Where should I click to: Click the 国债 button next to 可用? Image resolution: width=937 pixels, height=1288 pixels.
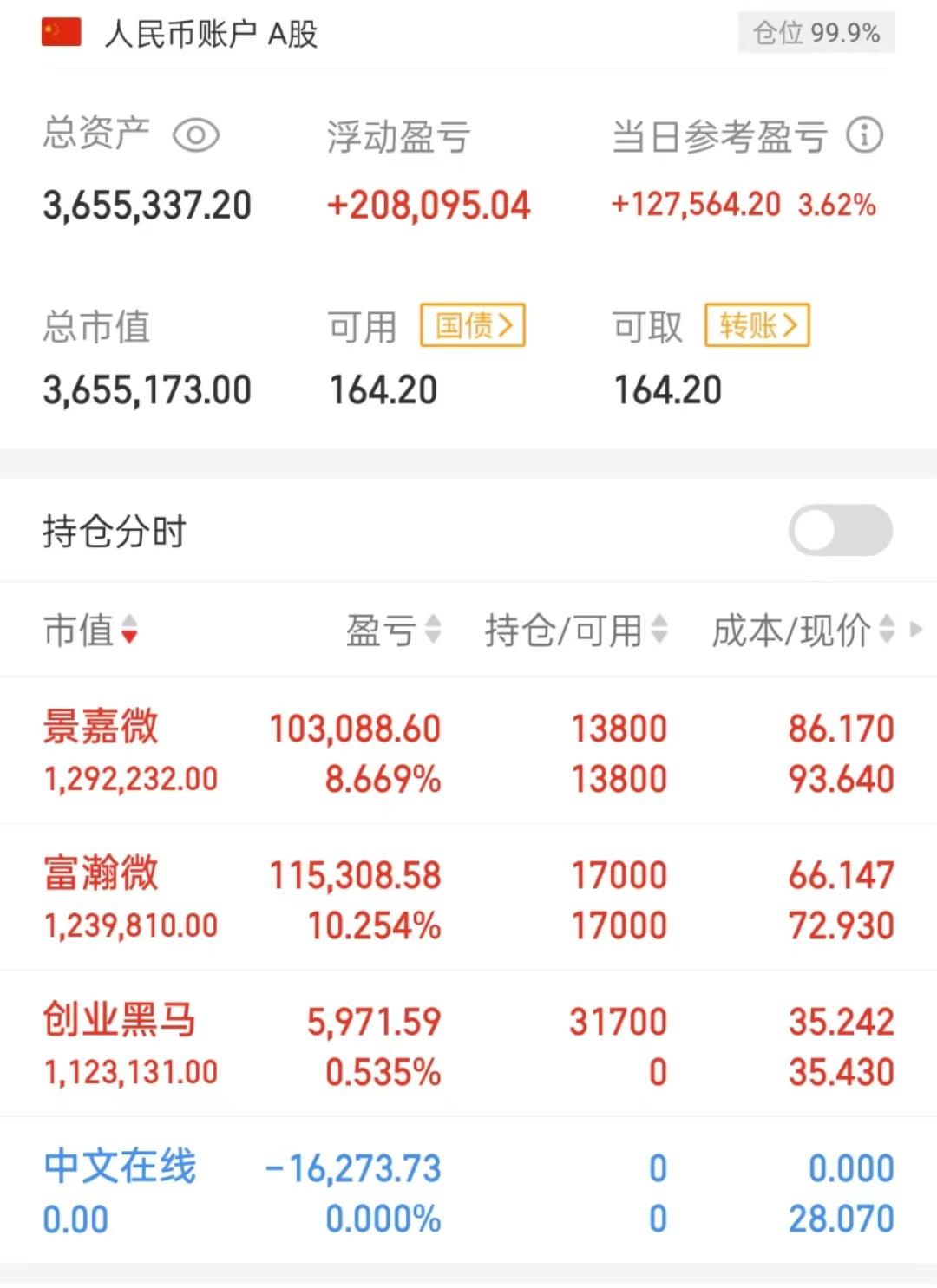[471, 326]
